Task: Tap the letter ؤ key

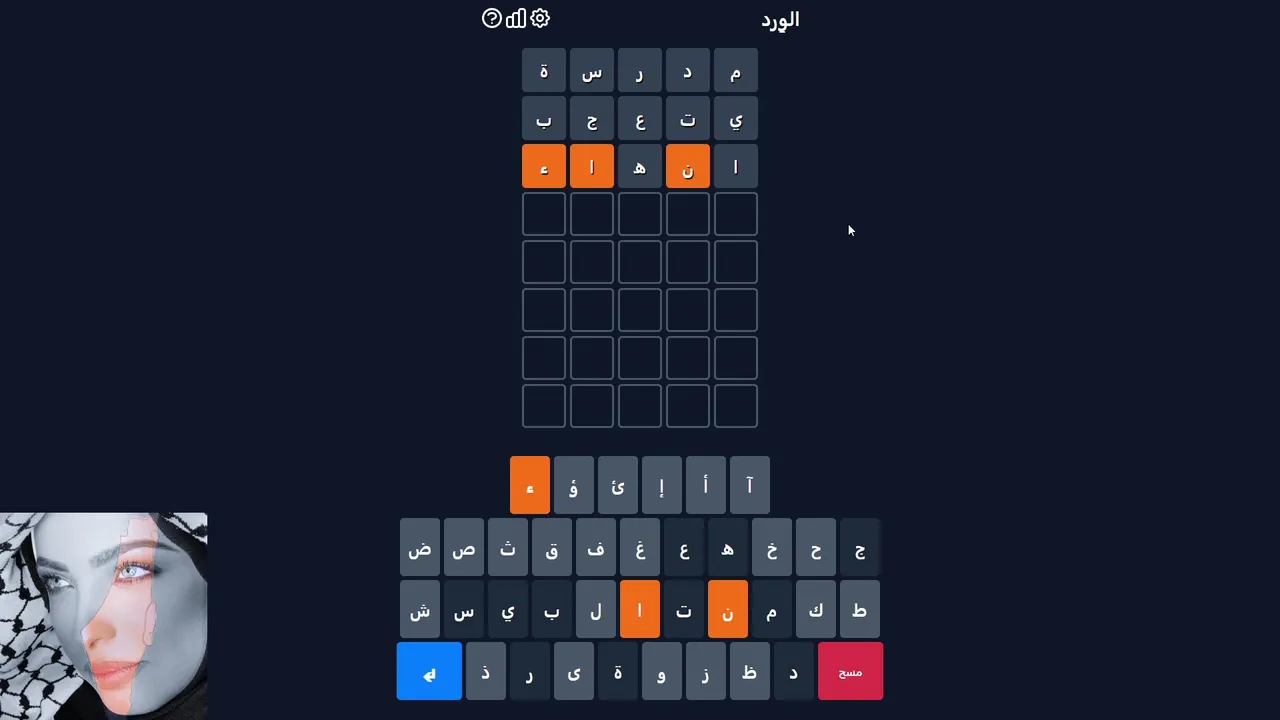Action: pos(574,486)
